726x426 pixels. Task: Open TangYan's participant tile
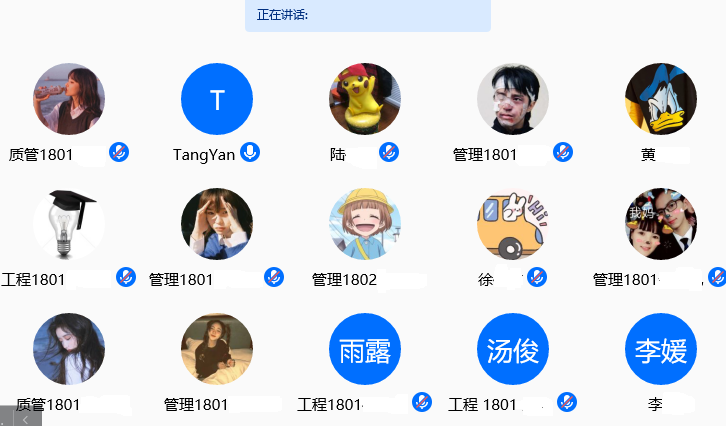217,99
